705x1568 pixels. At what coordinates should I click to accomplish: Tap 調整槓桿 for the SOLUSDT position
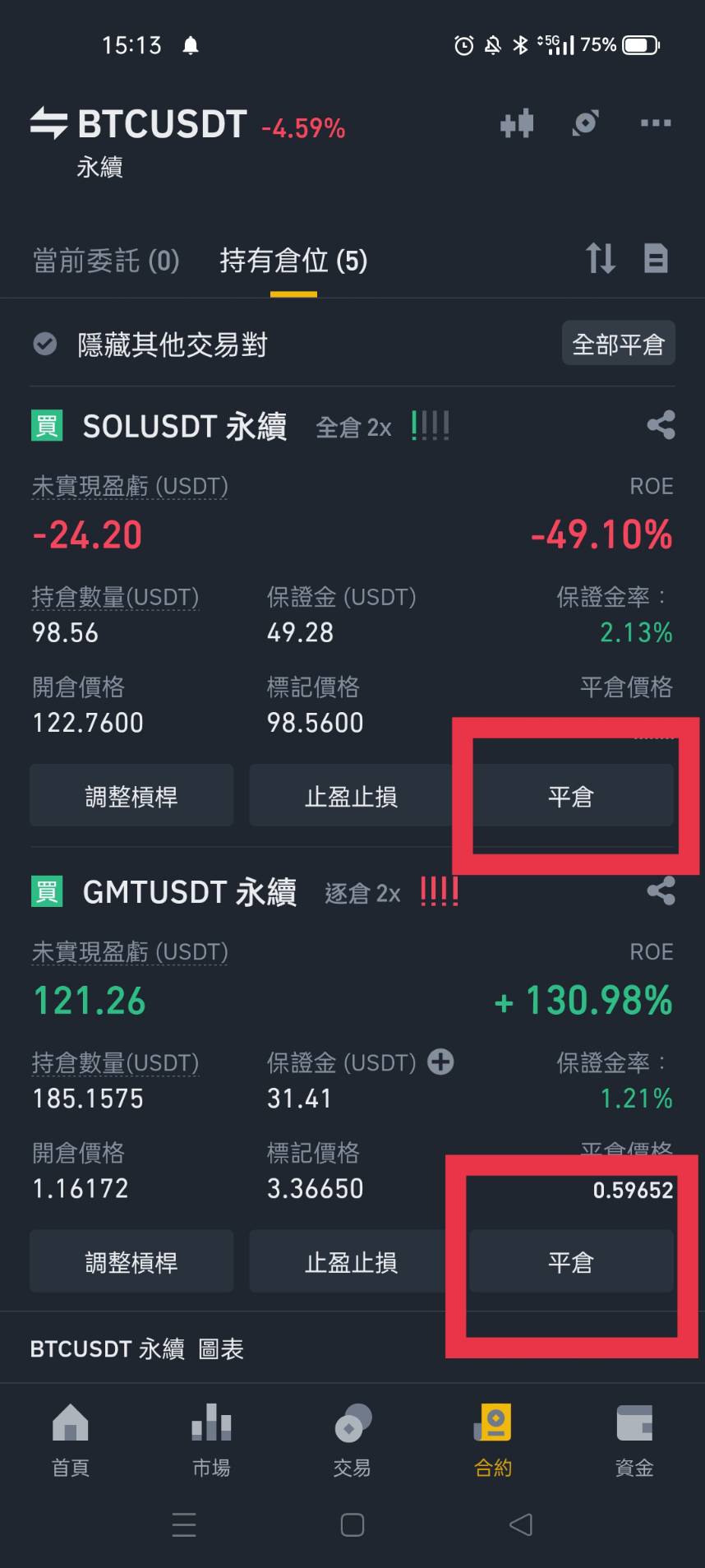[131, 796]
